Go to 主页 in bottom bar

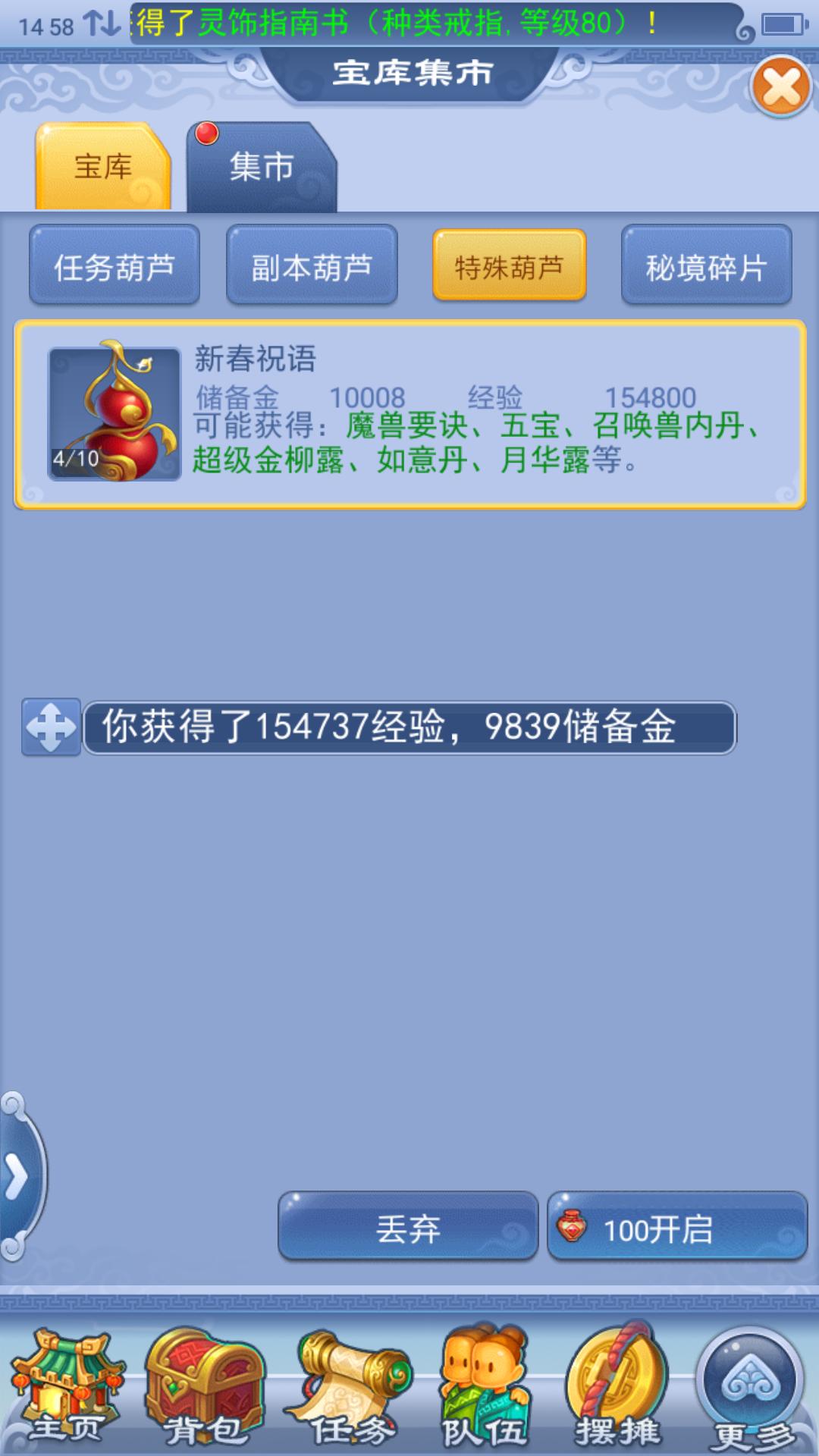(66, 1388)
